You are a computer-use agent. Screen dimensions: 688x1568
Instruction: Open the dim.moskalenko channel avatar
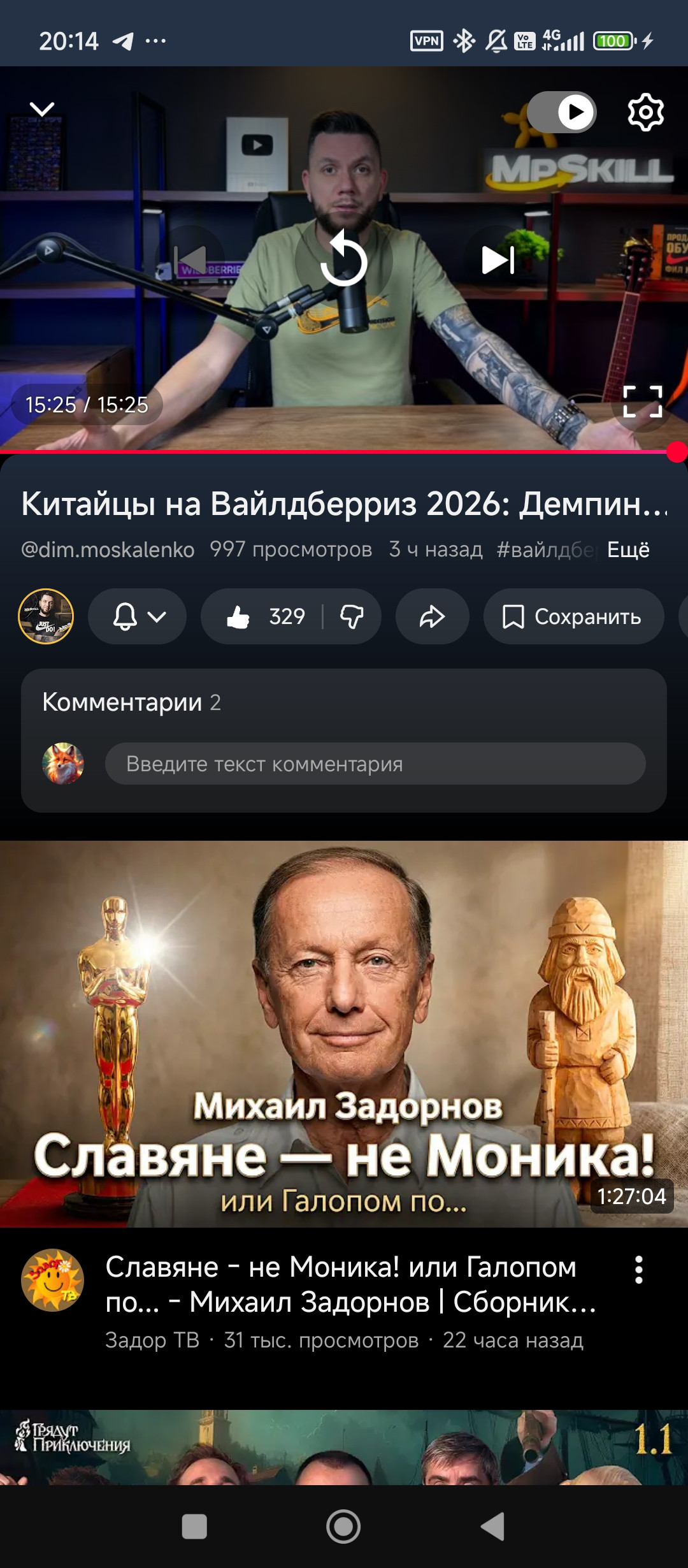46,616
